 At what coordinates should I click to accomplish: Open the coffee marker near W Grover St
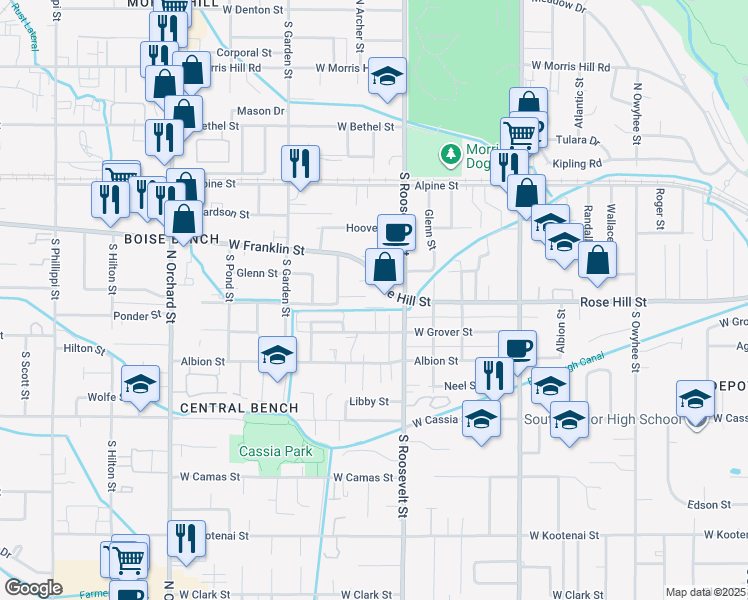coord(517,348)
